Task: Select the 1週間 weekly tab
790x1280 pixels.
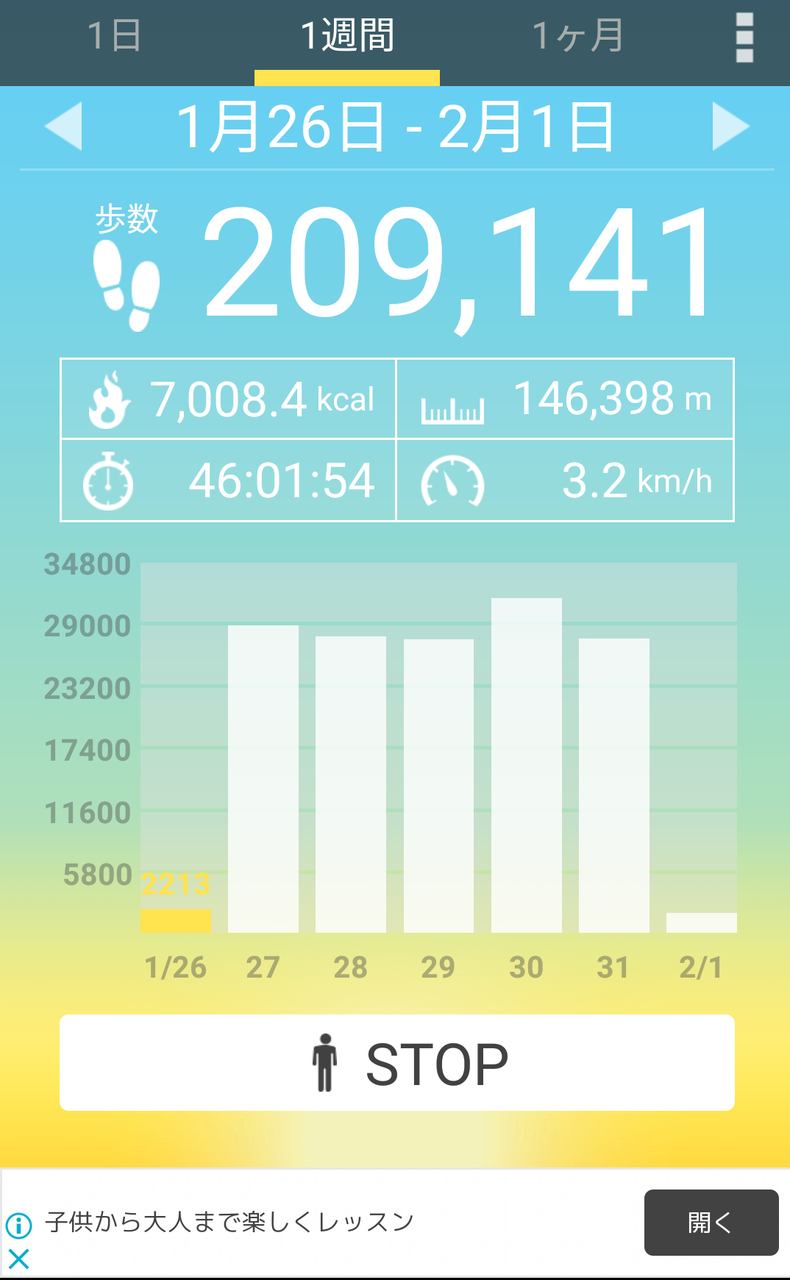Action: 347,37
